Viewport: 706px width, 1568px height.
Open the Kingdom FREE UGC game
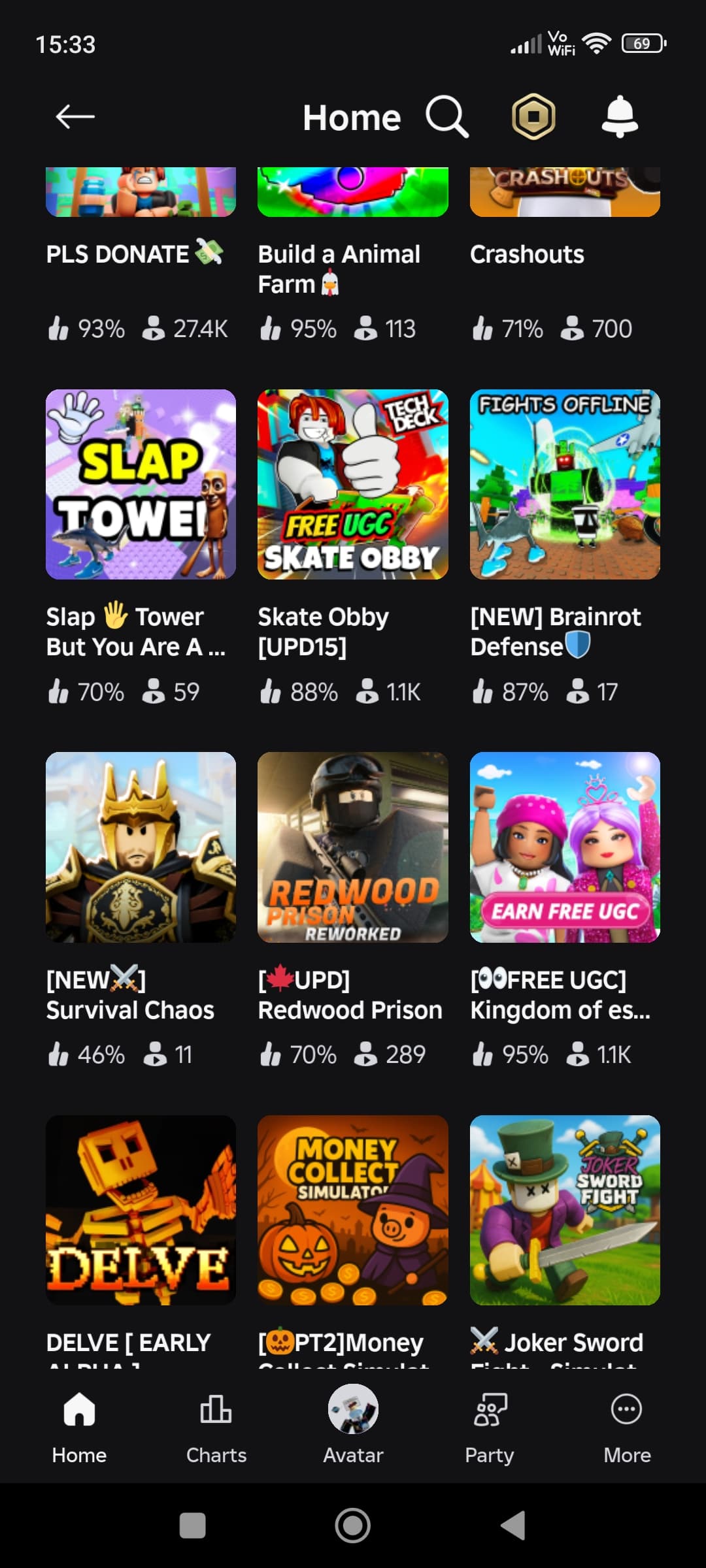click(x=565, y=847)
